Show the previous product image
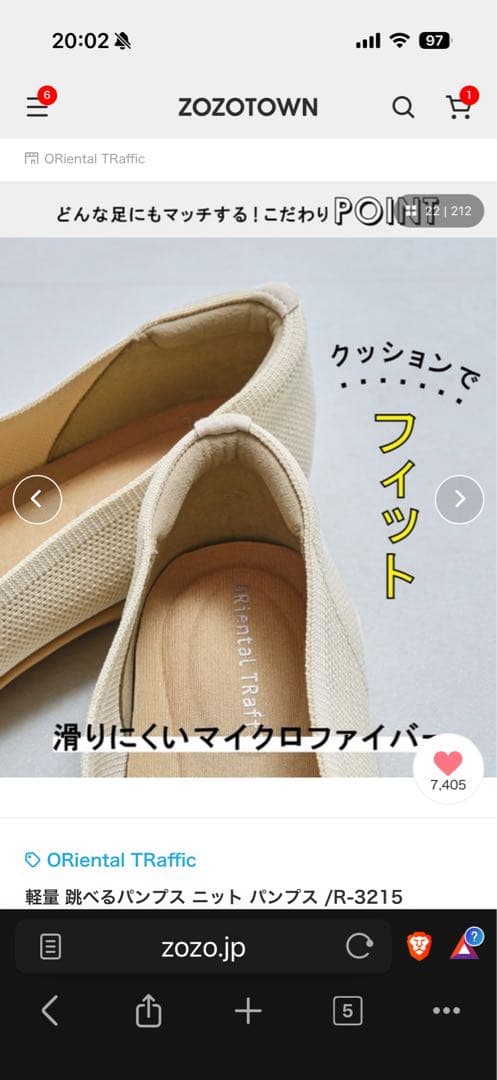Screen dimensions: 497x1080 pyautogui.click(x=37, y=499)
